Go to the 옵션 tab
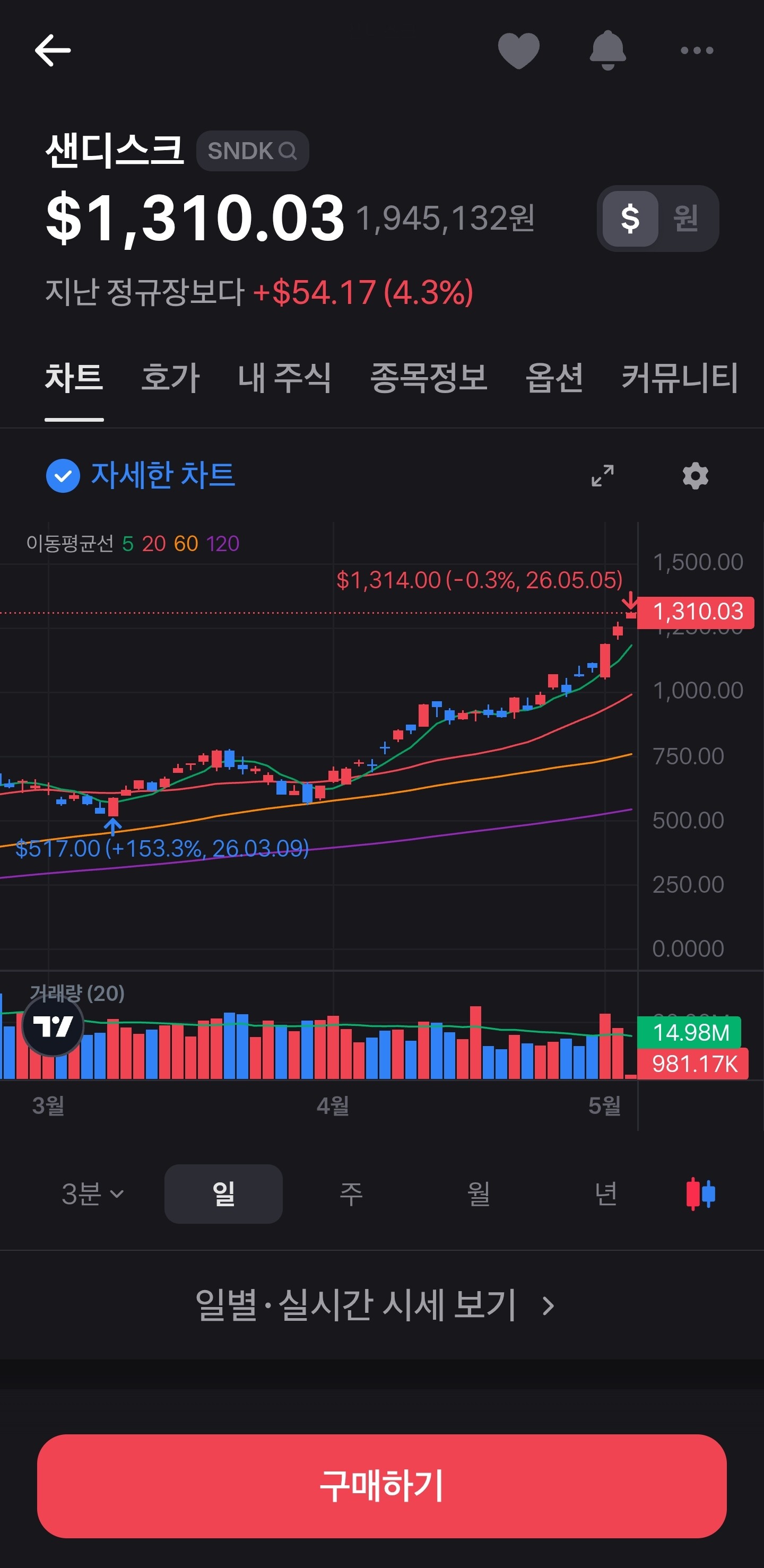Image resolution: width=764 pixels, height=1568 pixels. pyautogui.click(x=554, y=377)
